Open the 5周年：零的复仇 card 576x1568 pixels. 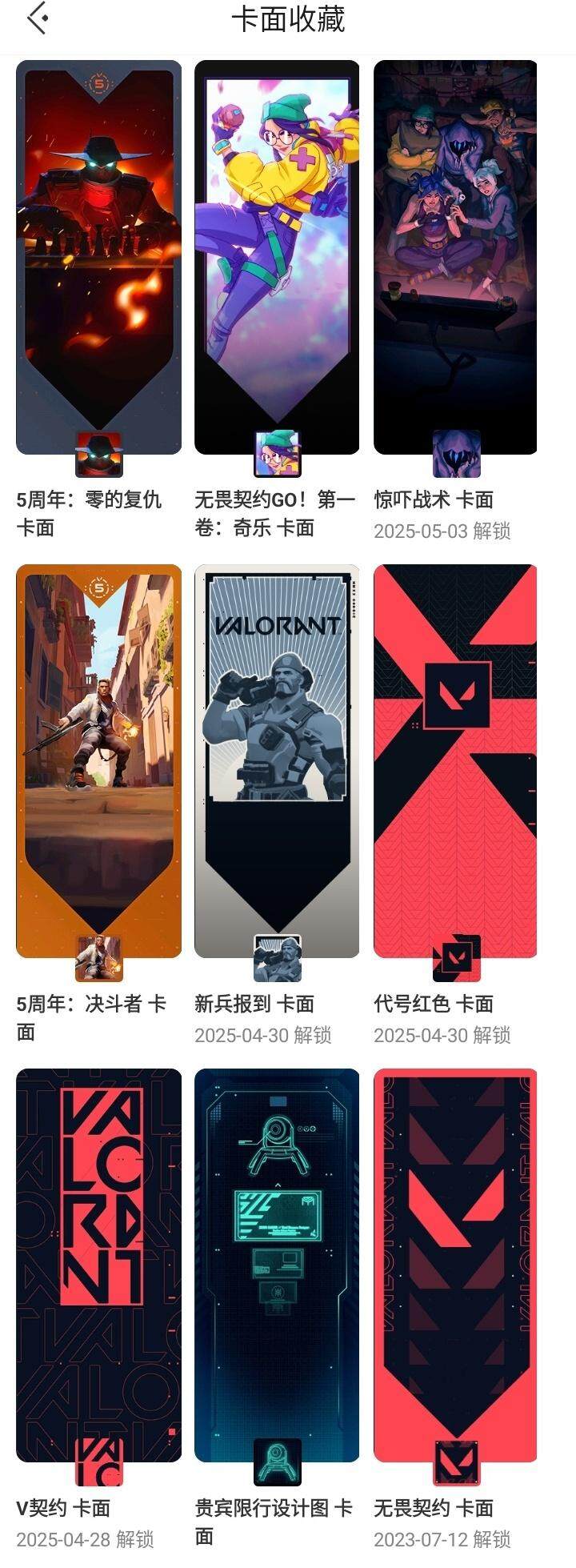coord(98,257)
